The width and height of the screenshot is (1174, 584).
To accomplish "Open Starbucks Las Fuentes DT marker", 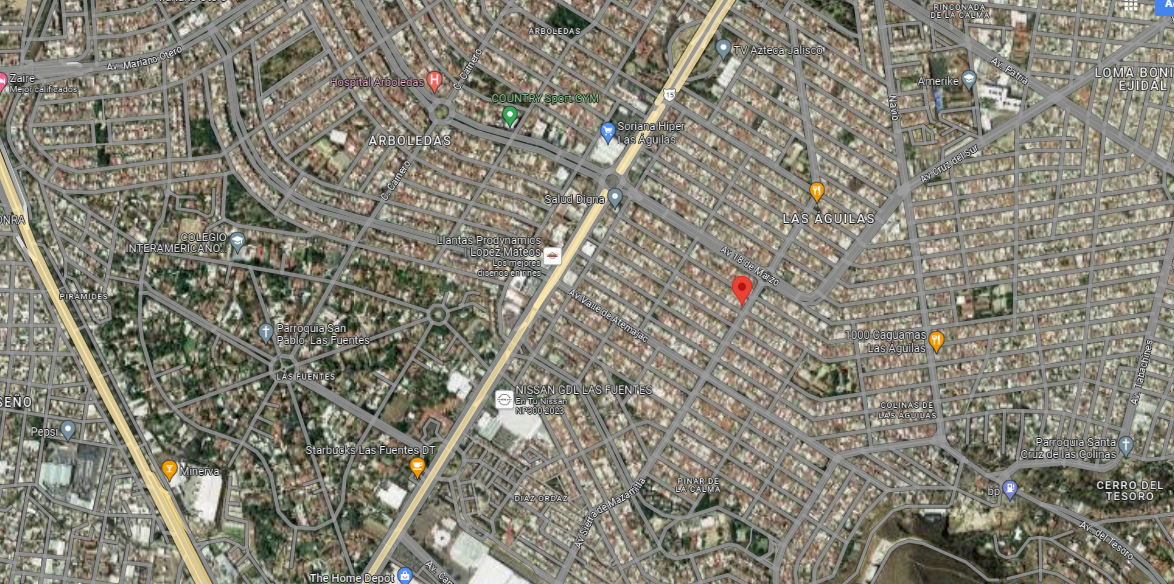I will (417, 468).
